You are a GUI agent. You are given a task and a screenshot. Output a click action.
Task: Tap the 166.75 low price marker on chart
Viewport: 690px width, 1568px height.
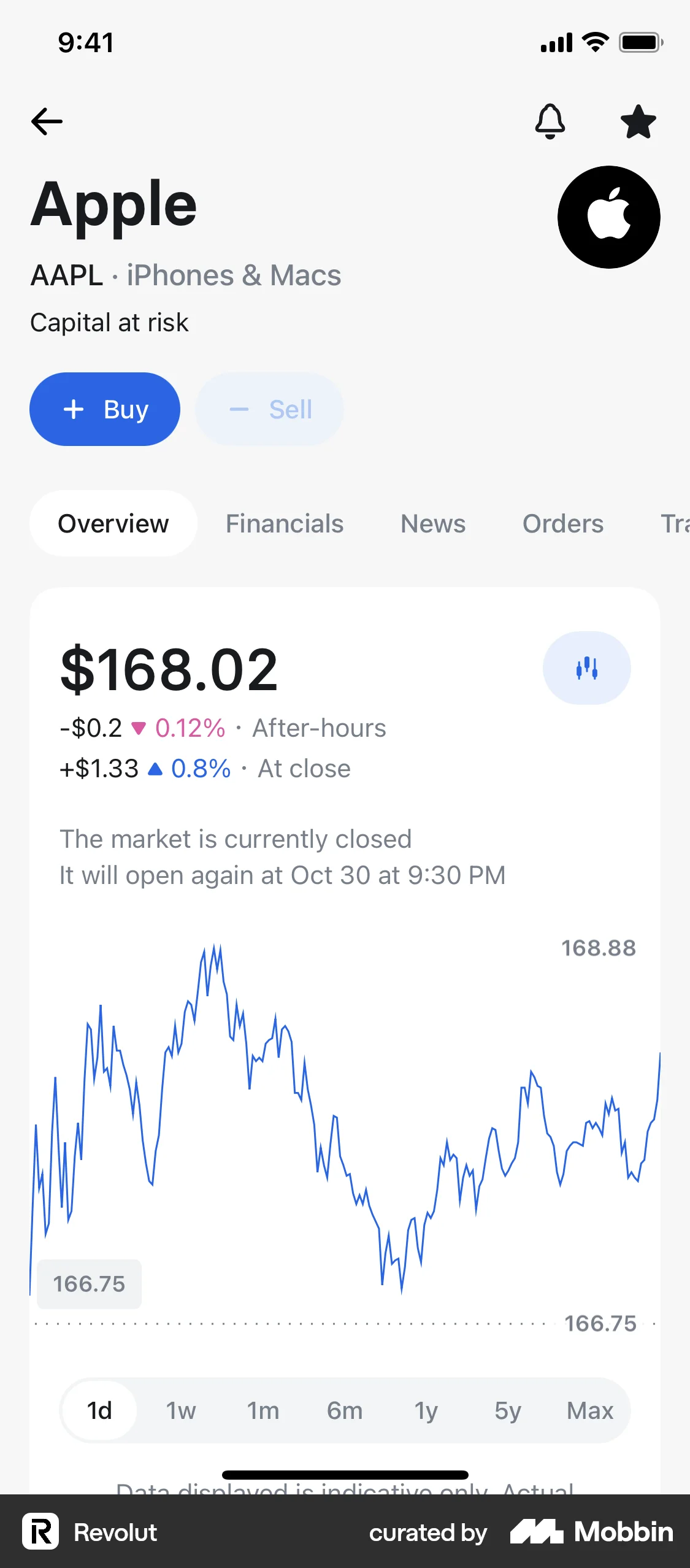tap(88, 1283)
